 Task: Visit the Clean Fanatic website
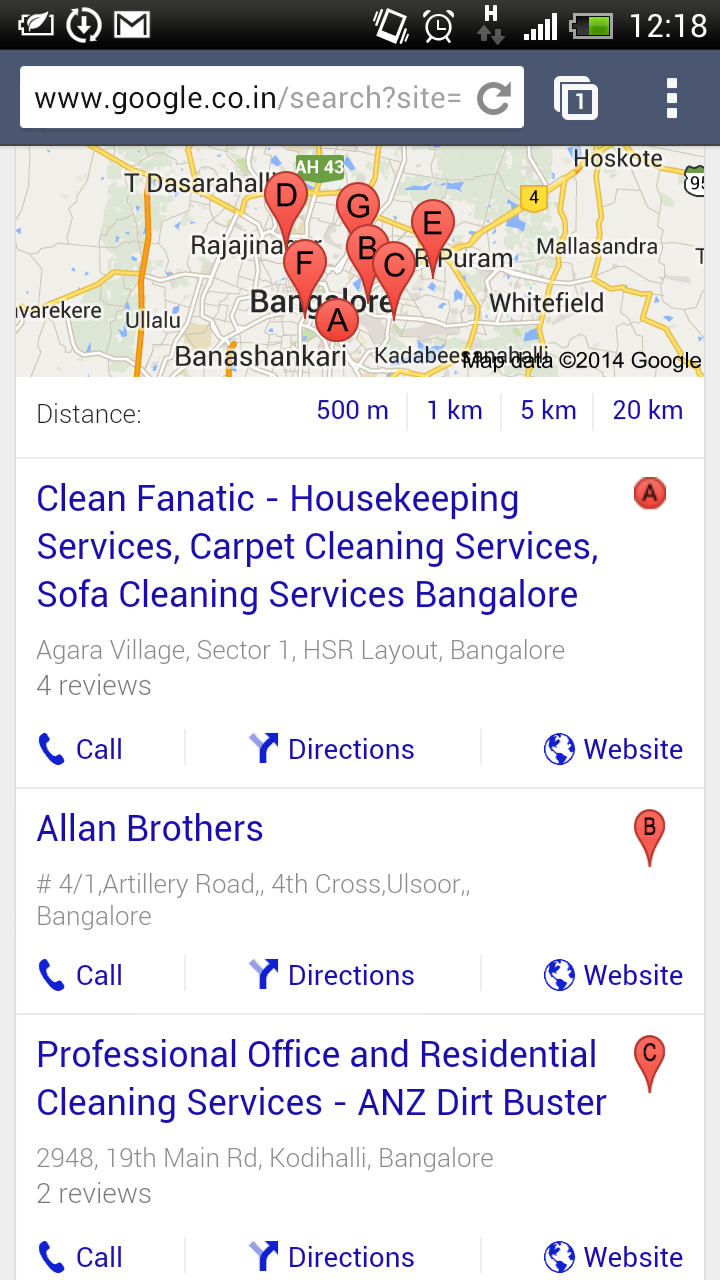coord(614,749)
